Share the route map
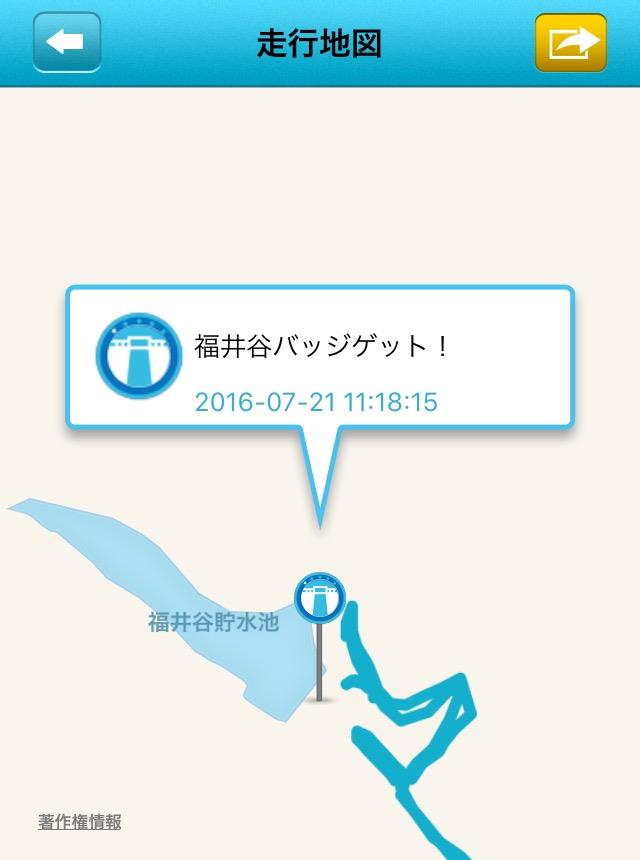This screenshot has height=860, width=640. (571, 42)
